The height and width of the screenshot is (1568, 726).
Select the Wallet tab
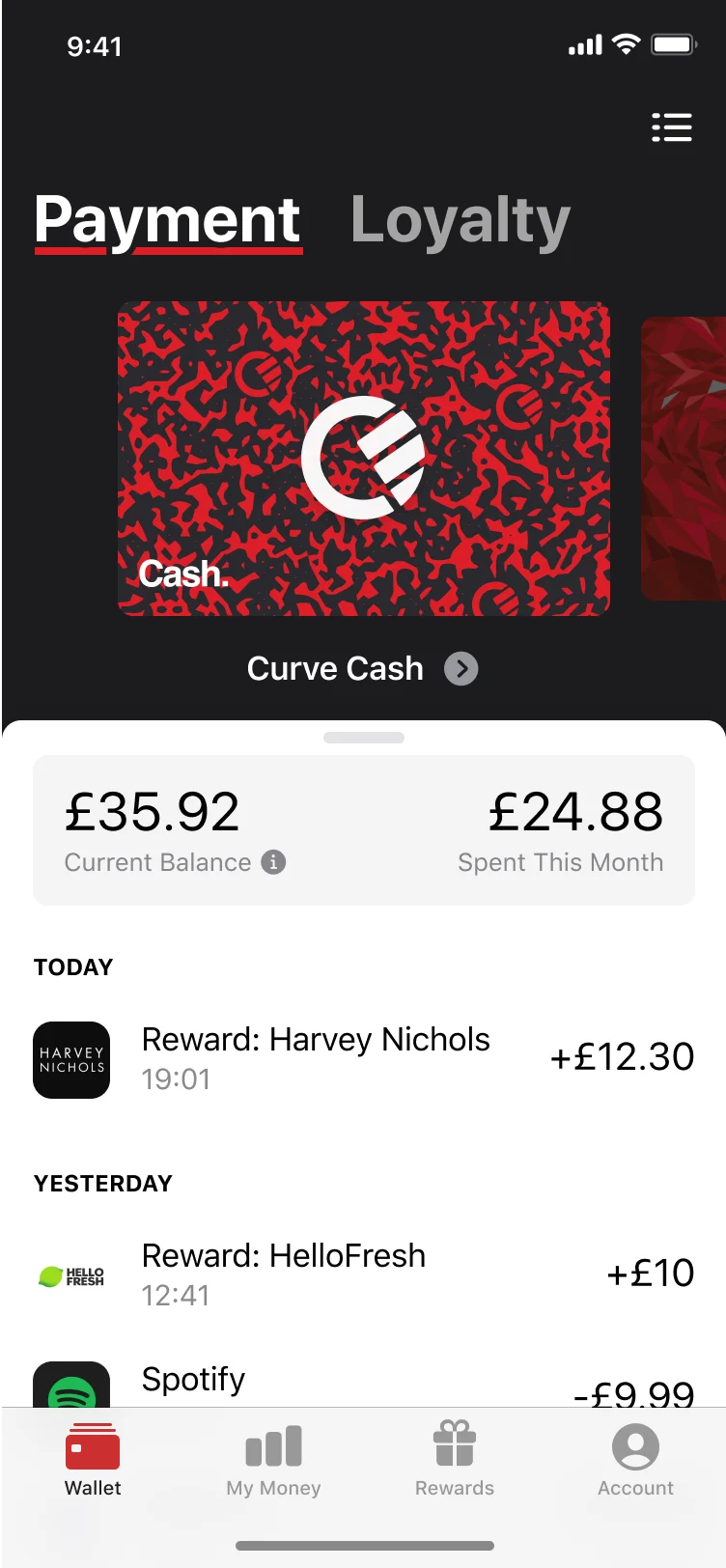(x=93, y=1461)
